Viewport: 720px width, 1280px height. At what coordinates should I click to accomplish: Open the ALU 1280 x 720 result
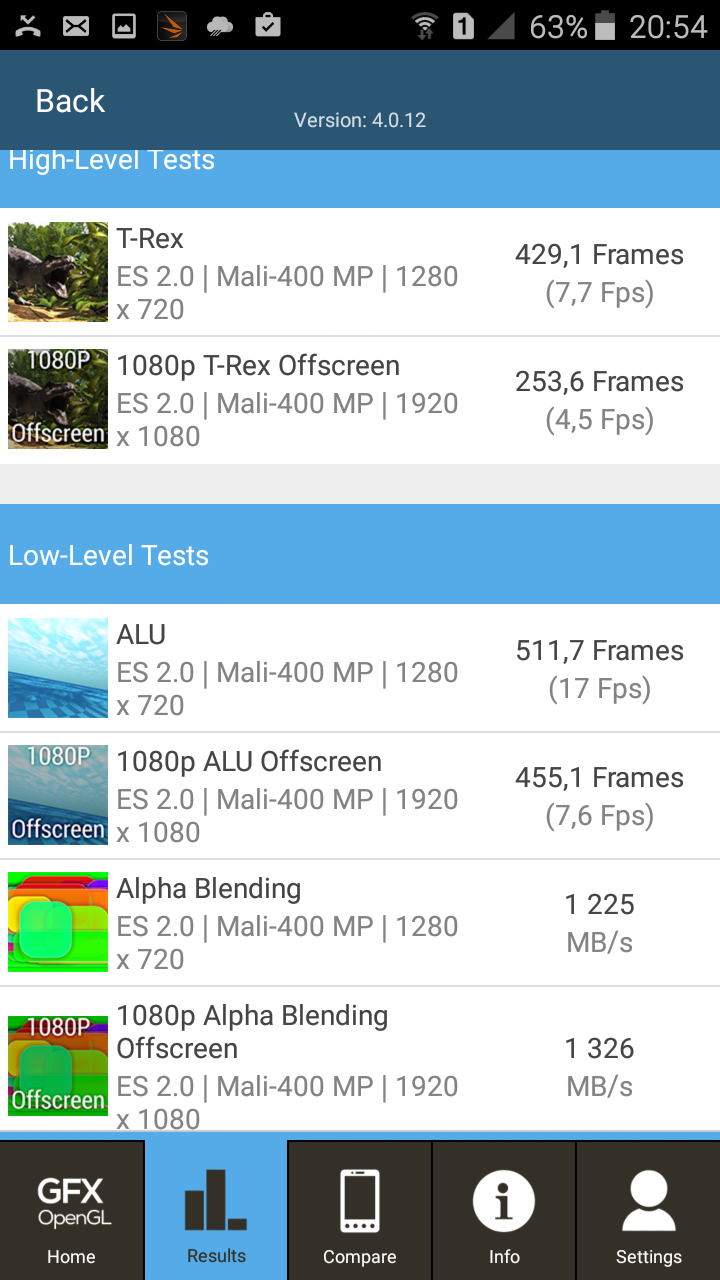click(x=360, y=668)
